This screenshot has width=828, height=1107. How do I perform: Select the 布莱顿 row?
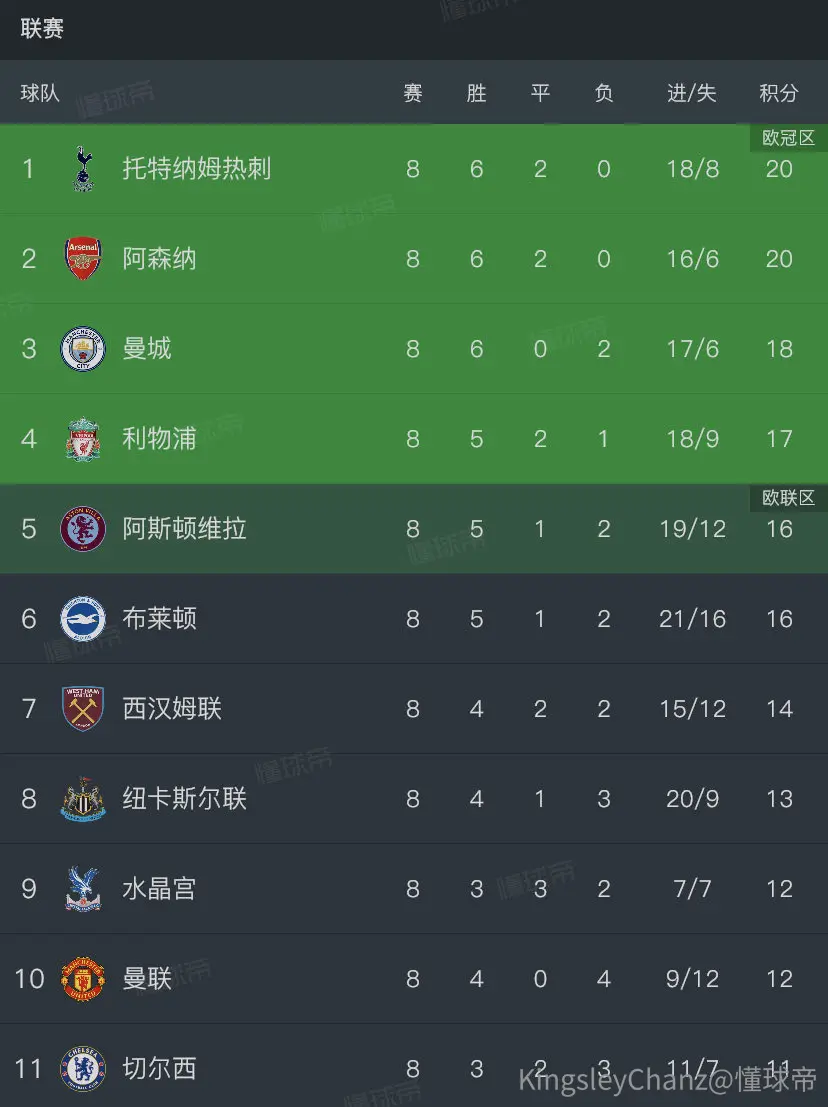414,619
